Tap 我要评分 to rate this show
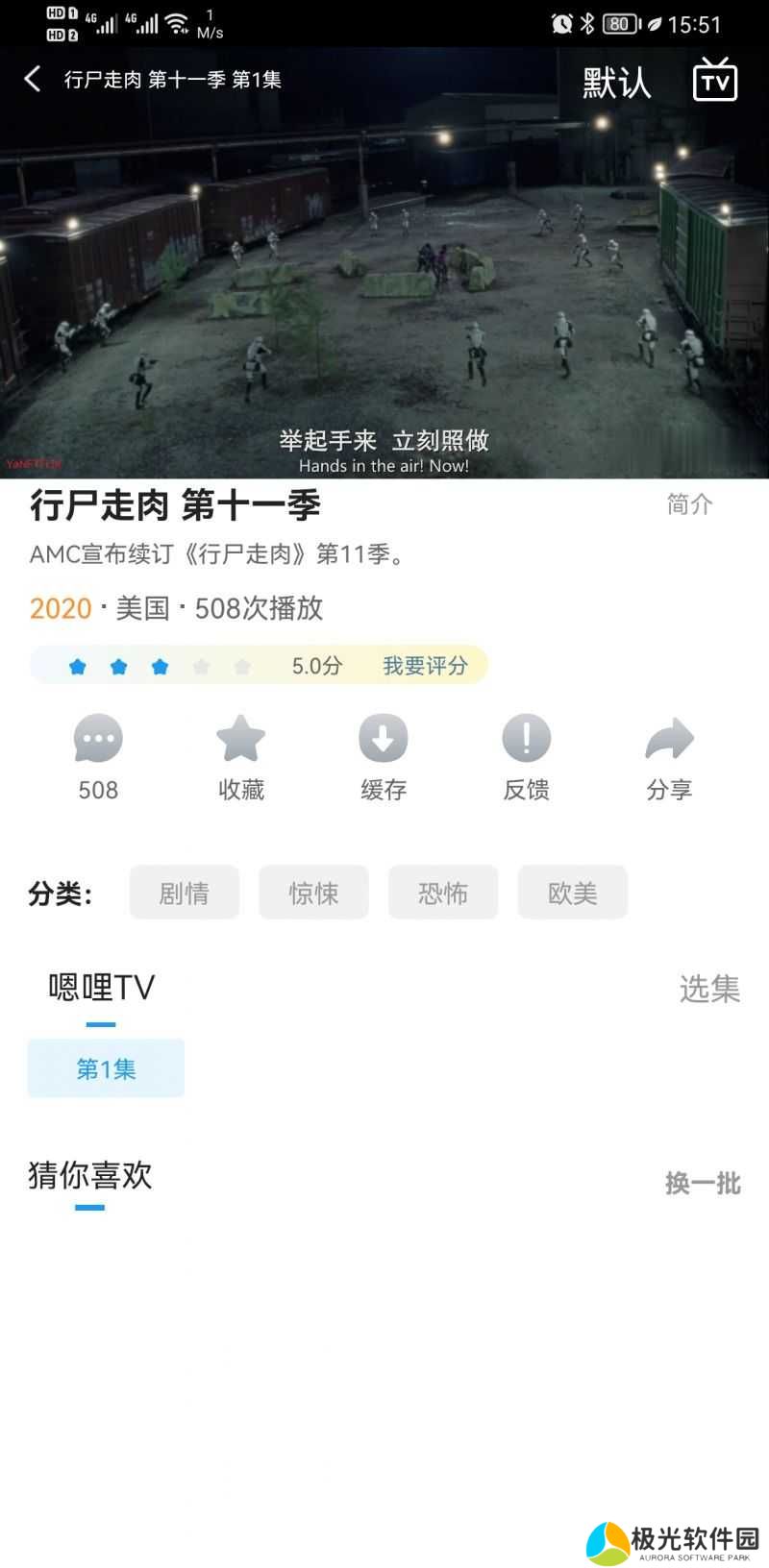 point(425,666)
